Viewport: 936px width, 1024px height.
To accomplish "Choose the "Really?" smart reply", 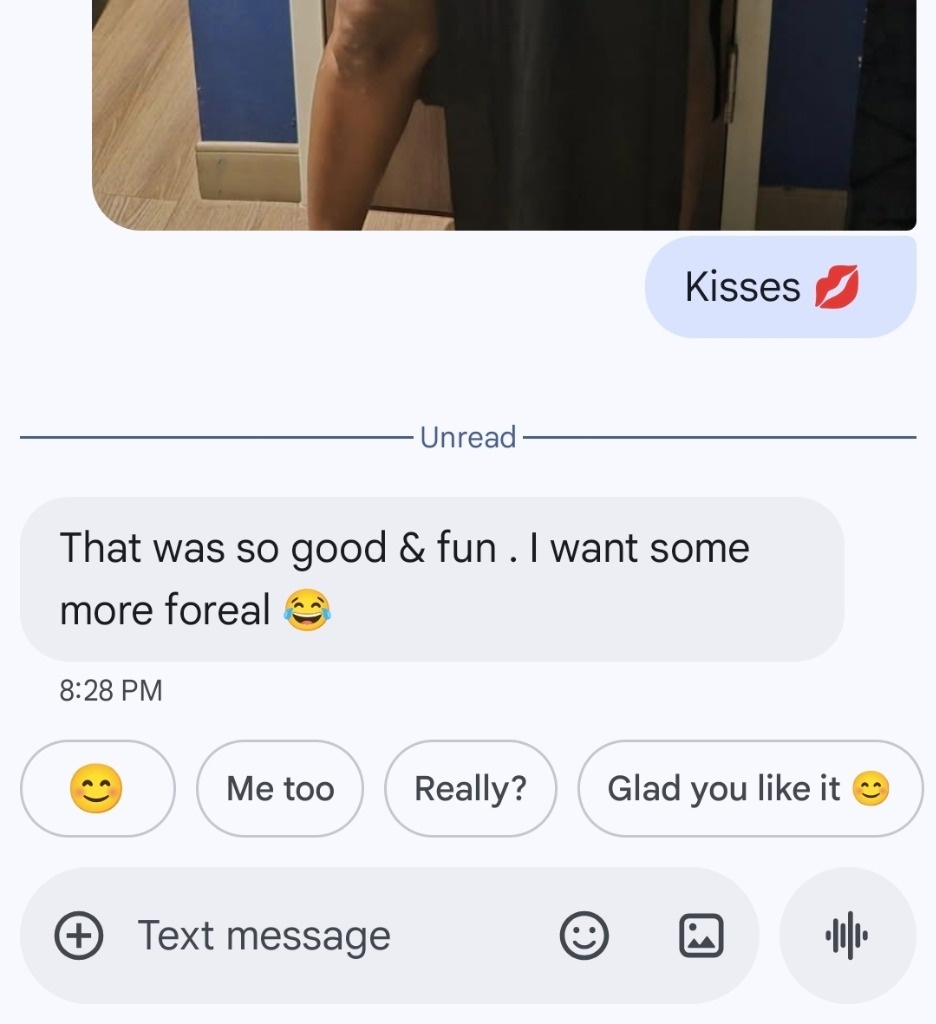I will pyautogui.click(x=470, y=789).
